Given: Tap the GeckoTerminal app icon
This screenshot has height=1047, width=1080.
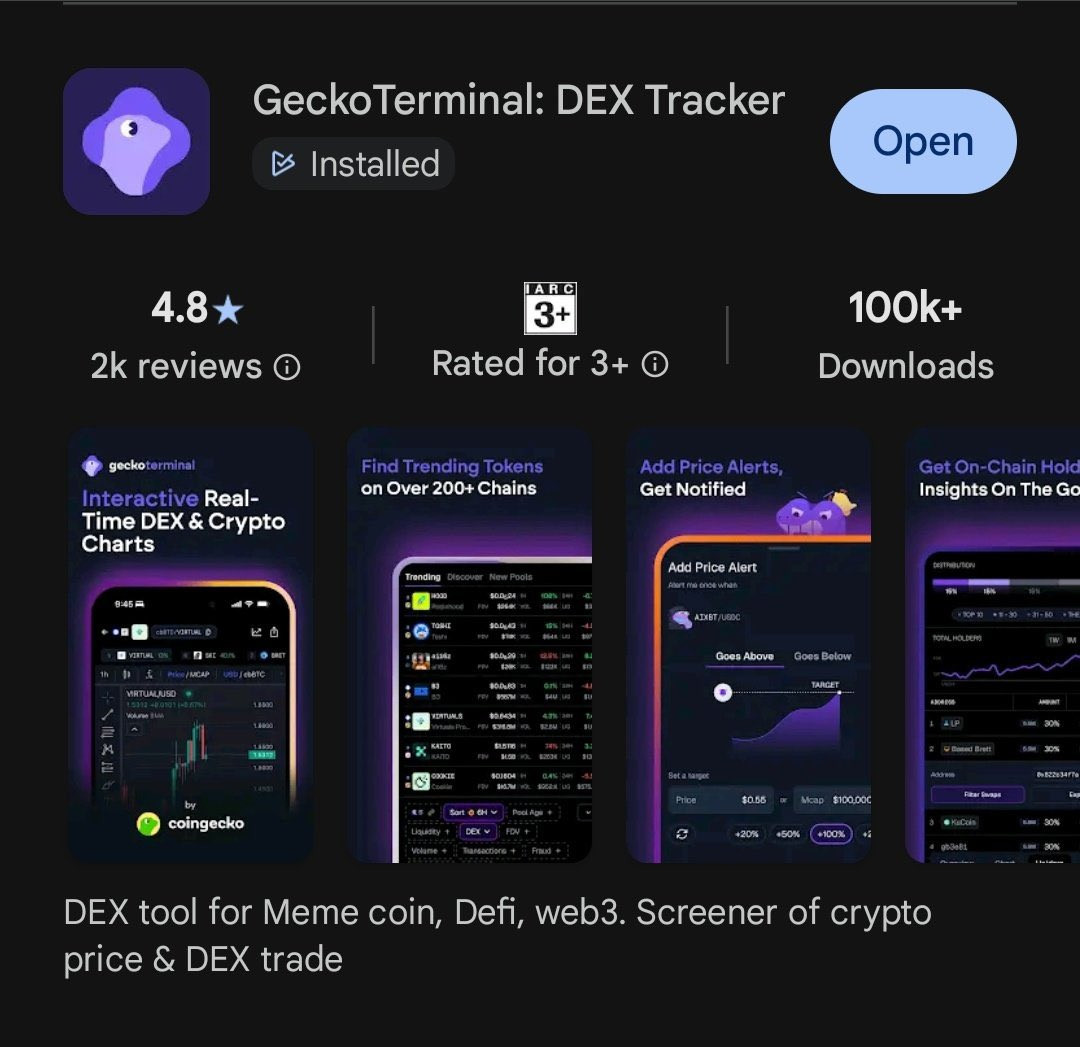Looking at the screenshot, I should click(x=136, y=141).
